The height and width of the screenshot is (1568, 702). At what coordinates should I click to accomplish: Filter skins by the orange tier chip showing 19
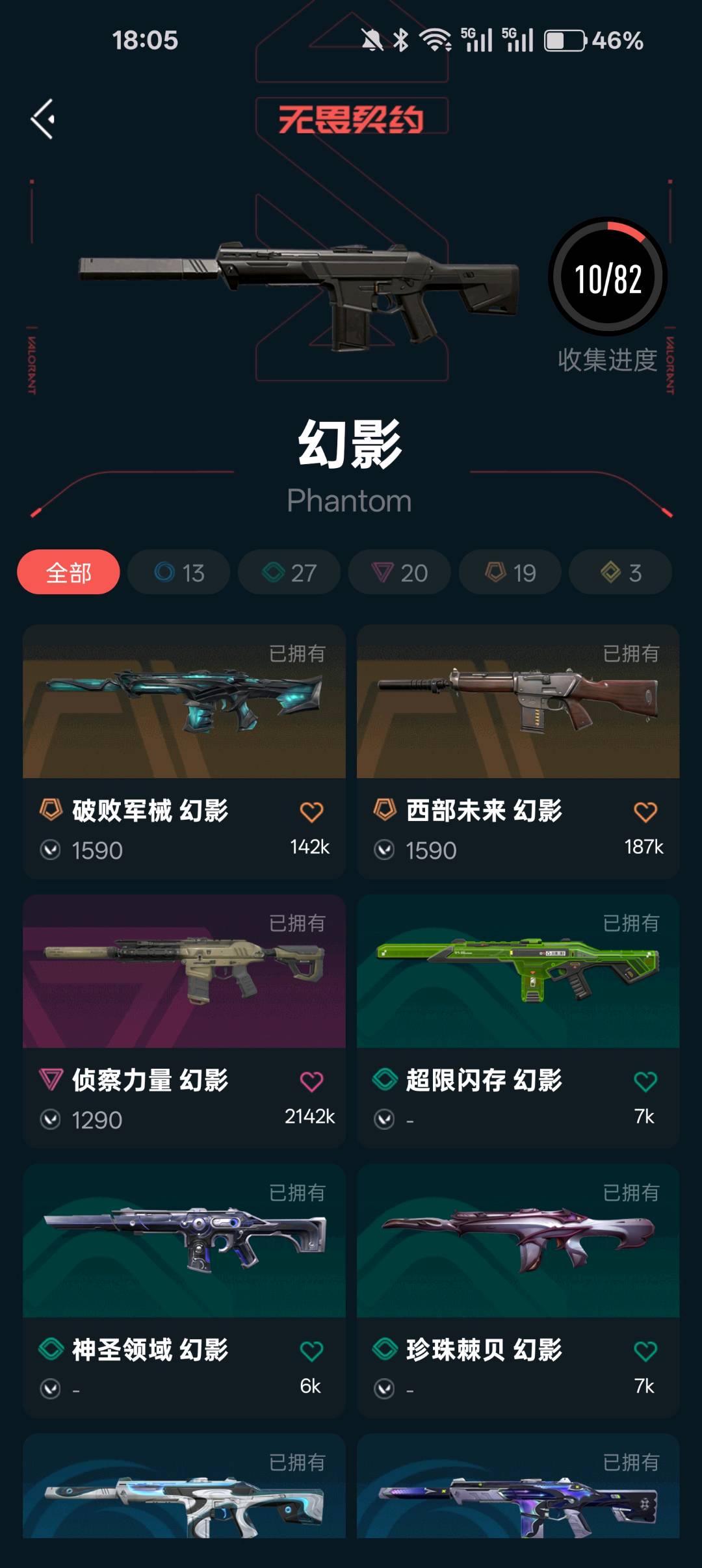coord(510,572)
